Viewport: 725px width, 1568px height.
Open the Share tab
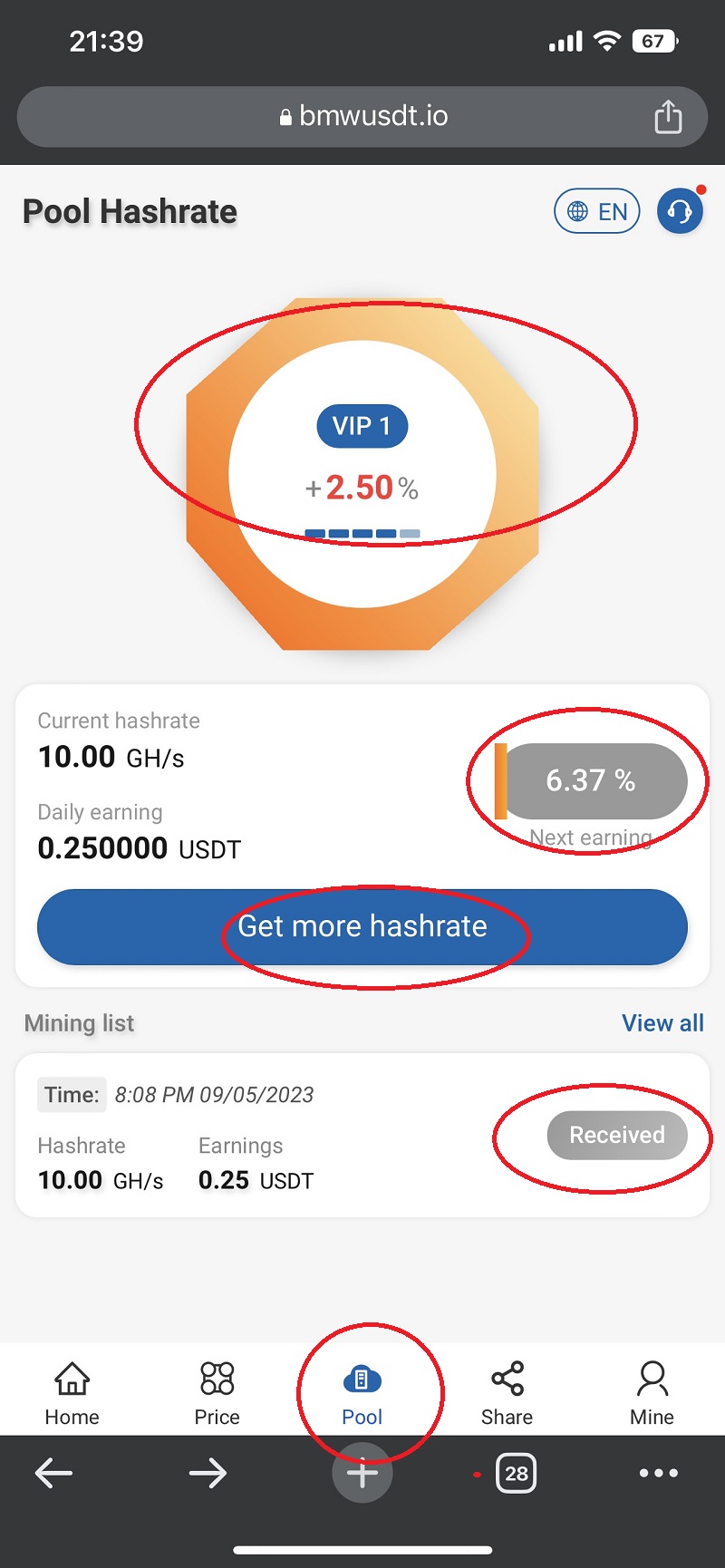tap(507, 1393)
